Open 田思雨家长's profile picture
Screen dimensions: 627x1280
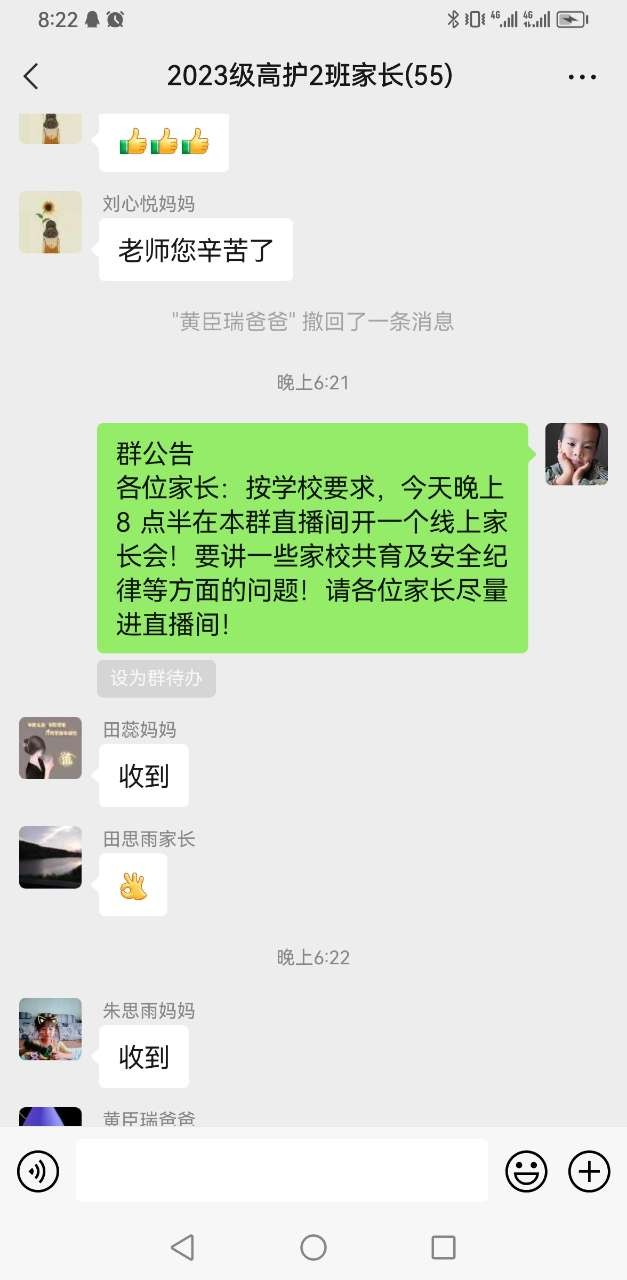(50, 857)
